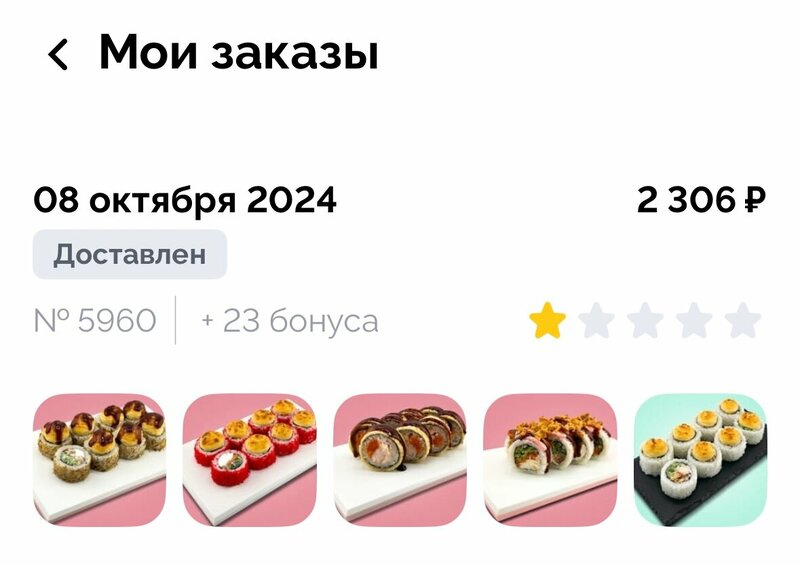
Task: Open the dark tempura roll thumbnail
Action: pyautogui.click(x=400, y=459)
